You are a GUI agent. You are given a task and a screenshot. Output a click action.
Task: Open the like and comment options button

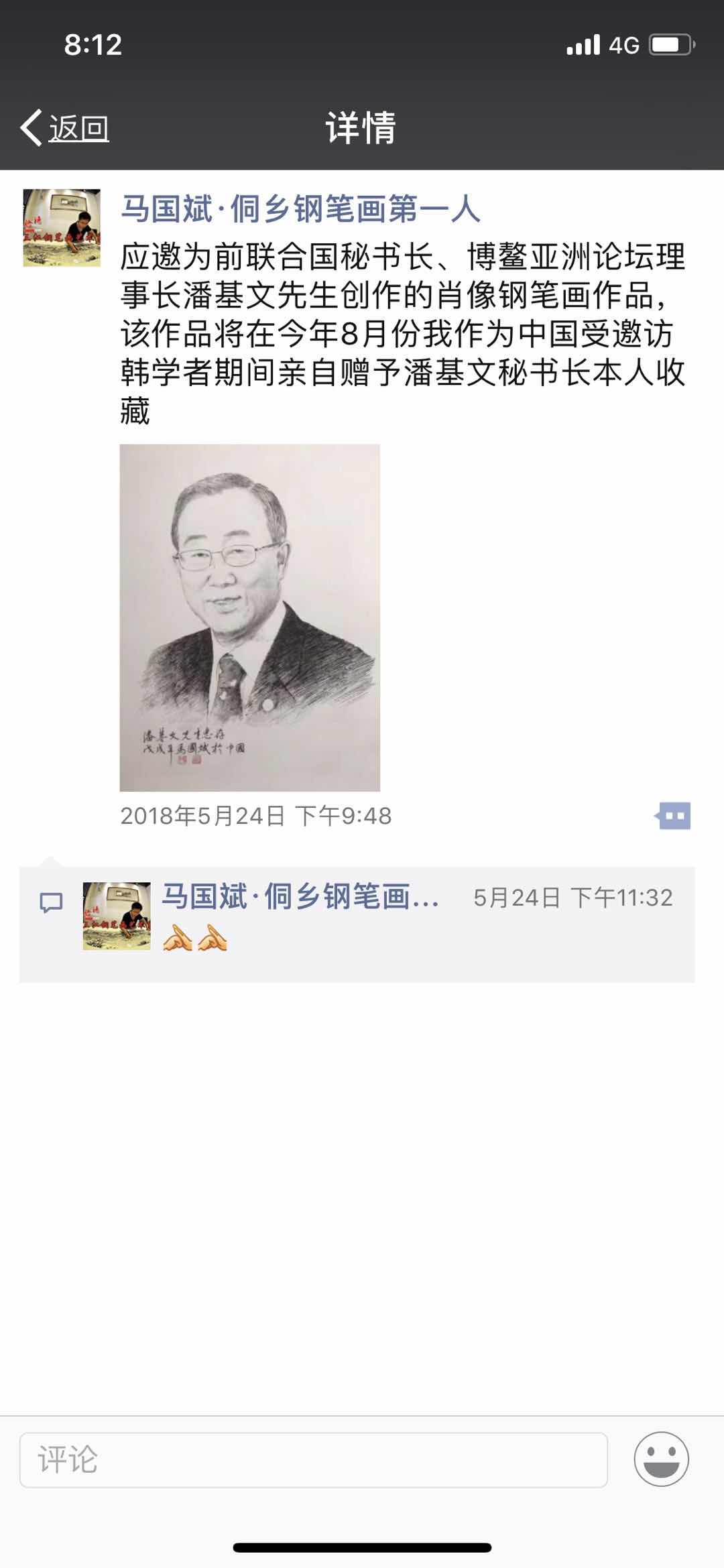(673, 816)
